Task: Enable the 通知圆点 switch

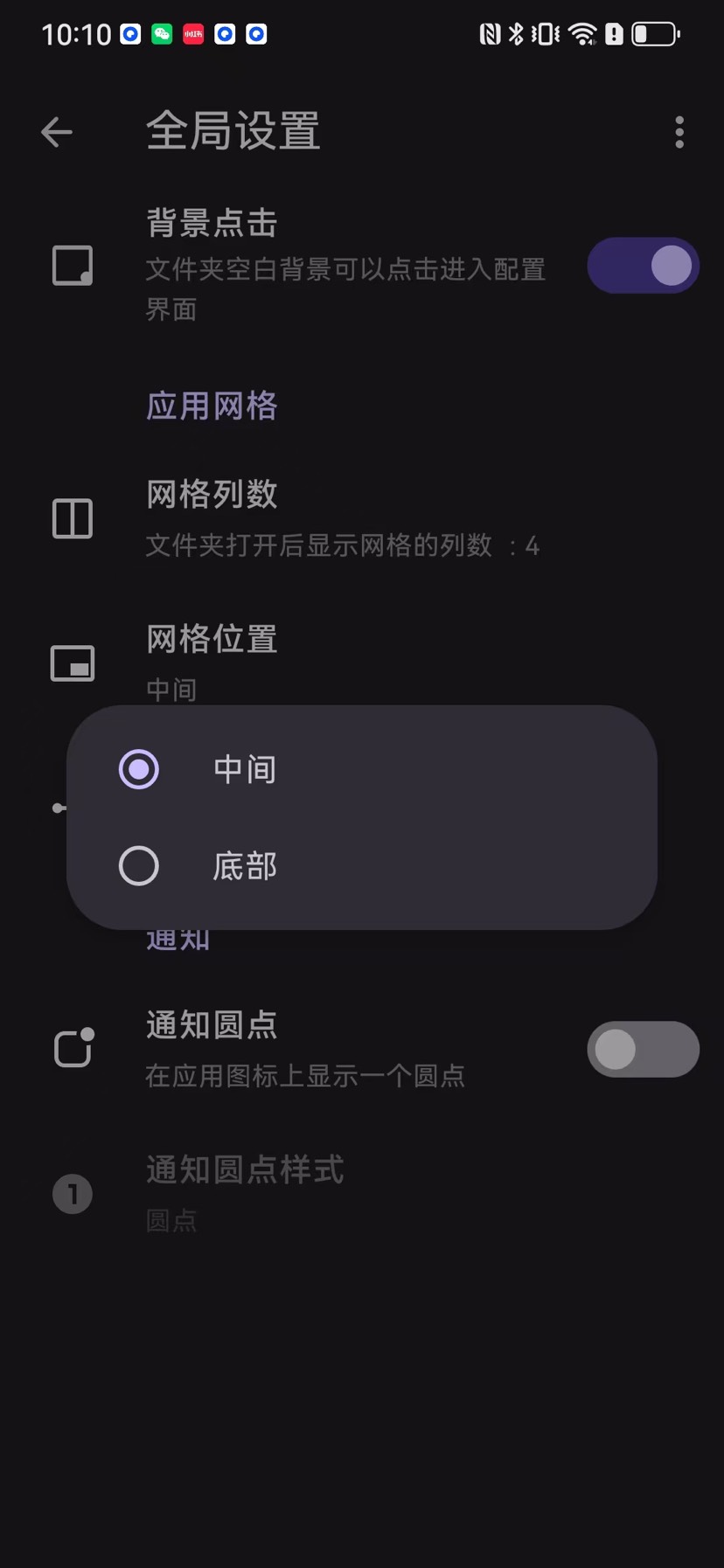Action: point(643,1049)
